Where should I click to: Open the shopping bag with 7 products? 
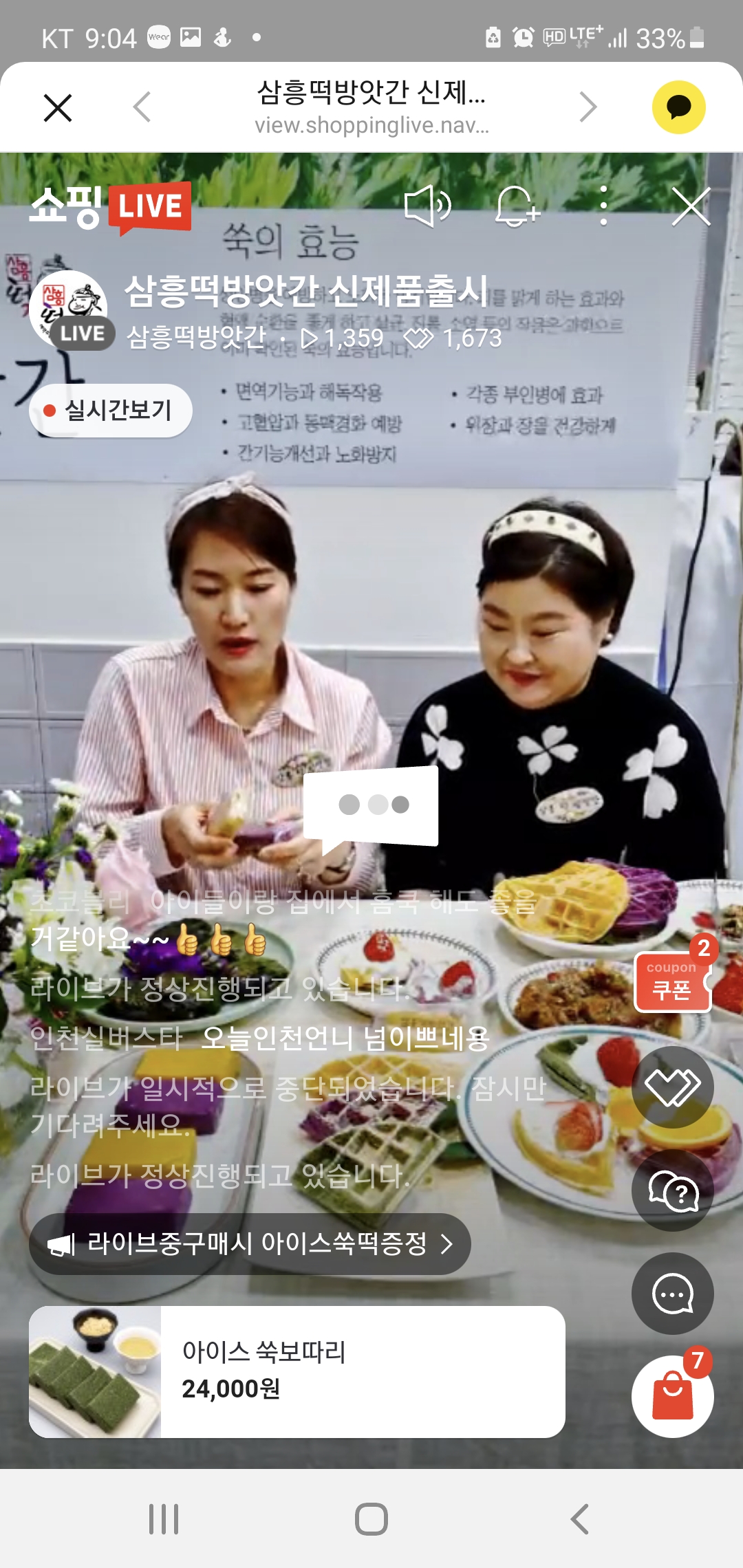[672, 1396]
